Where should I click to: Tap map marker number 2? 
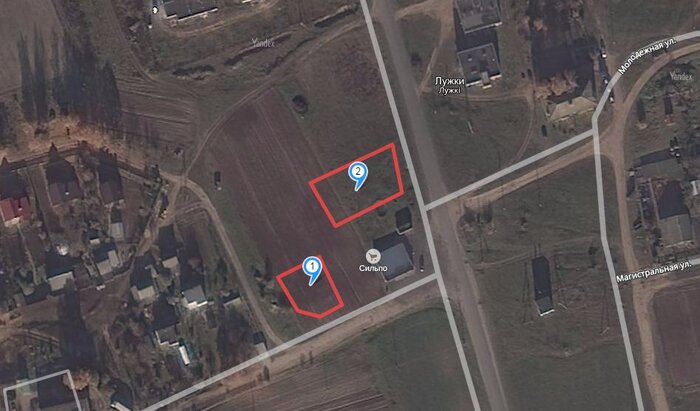tap(358, 173)
